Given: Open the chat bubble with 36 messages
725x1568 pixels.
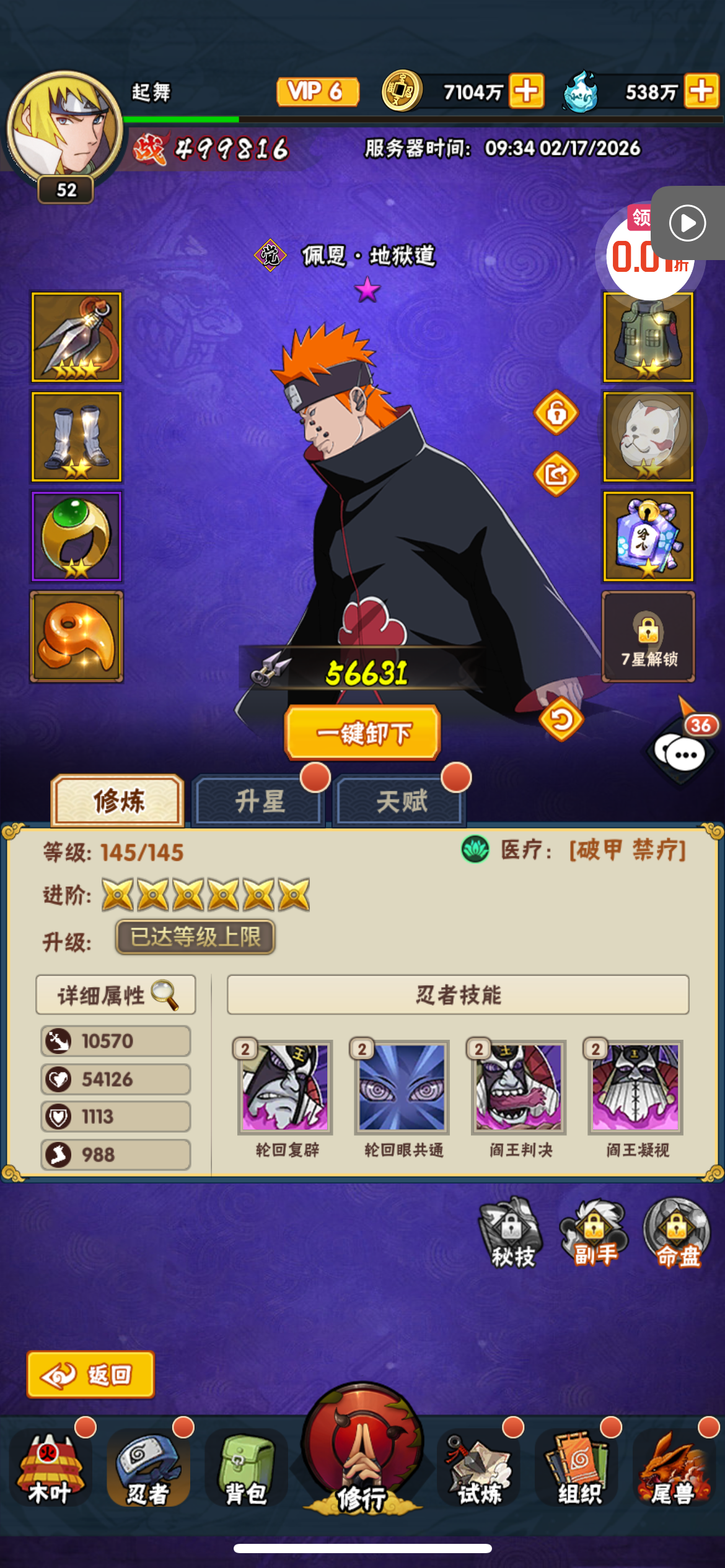Looking at the screenshot, I should [x=682, y=752].
